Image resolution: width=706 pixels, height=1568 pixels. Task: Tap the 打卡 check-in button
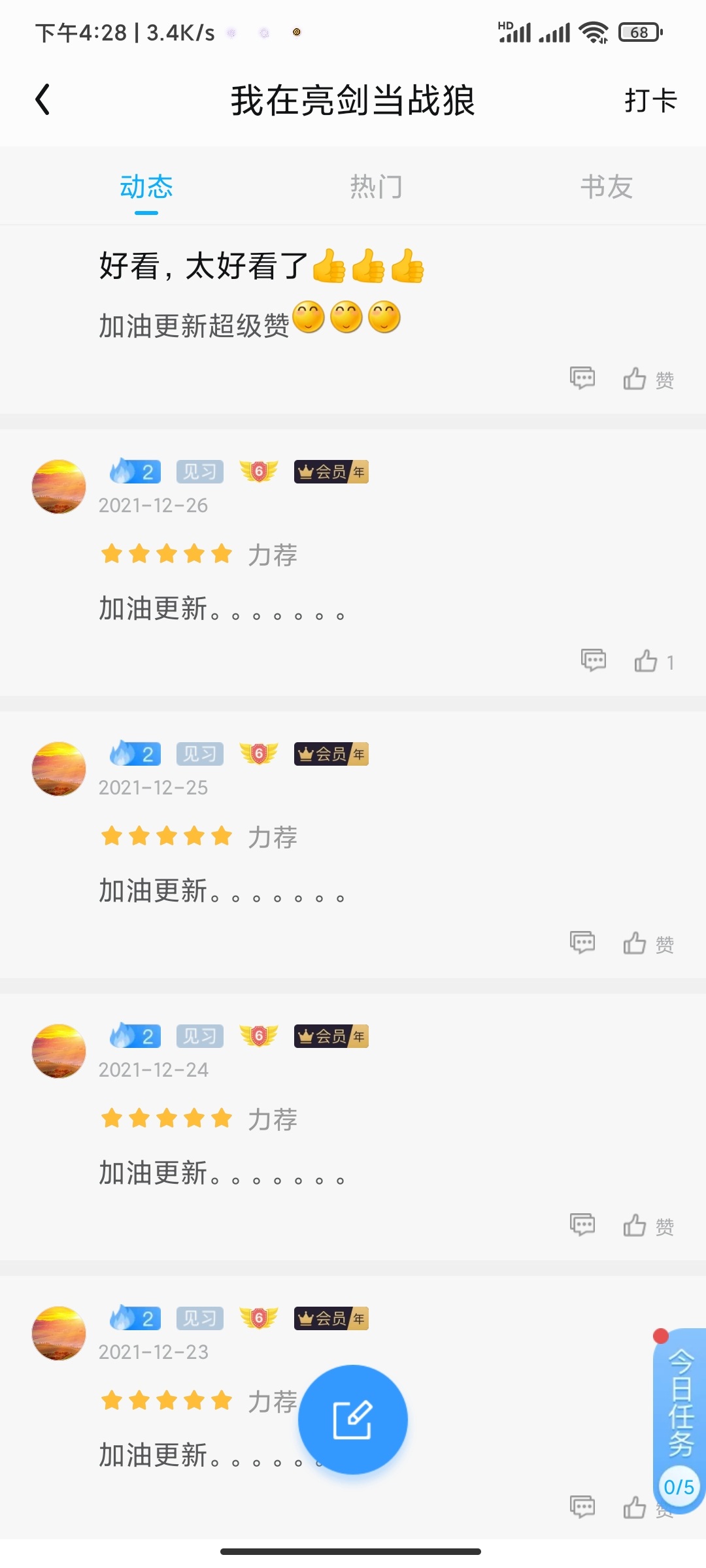pyautogui.click(x=650, y=101)
